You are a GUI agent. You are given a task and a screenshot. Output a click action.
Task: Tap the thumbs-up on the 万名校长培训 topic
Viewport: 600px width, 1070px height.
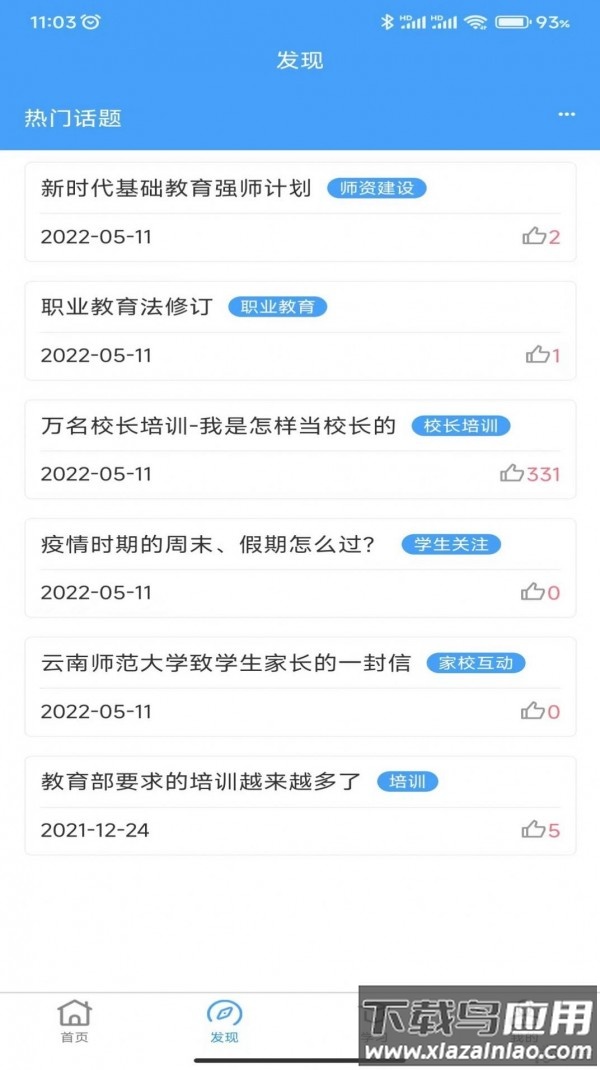(512, 474)
